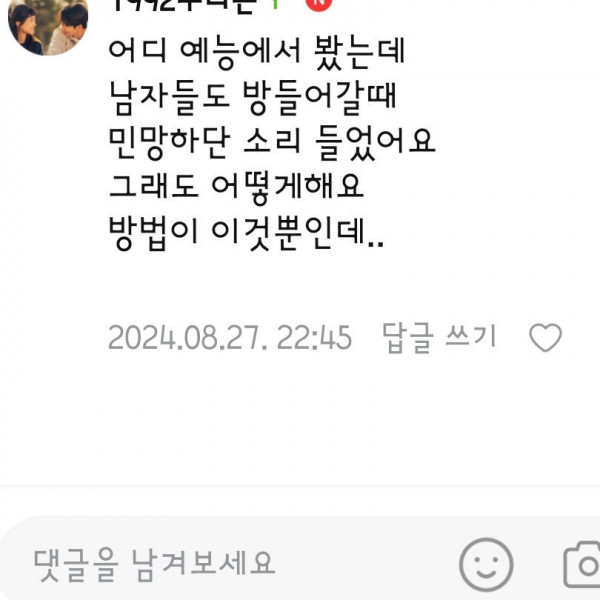Like the comment posted 2024.08.27. 22:45

[545, 339]
